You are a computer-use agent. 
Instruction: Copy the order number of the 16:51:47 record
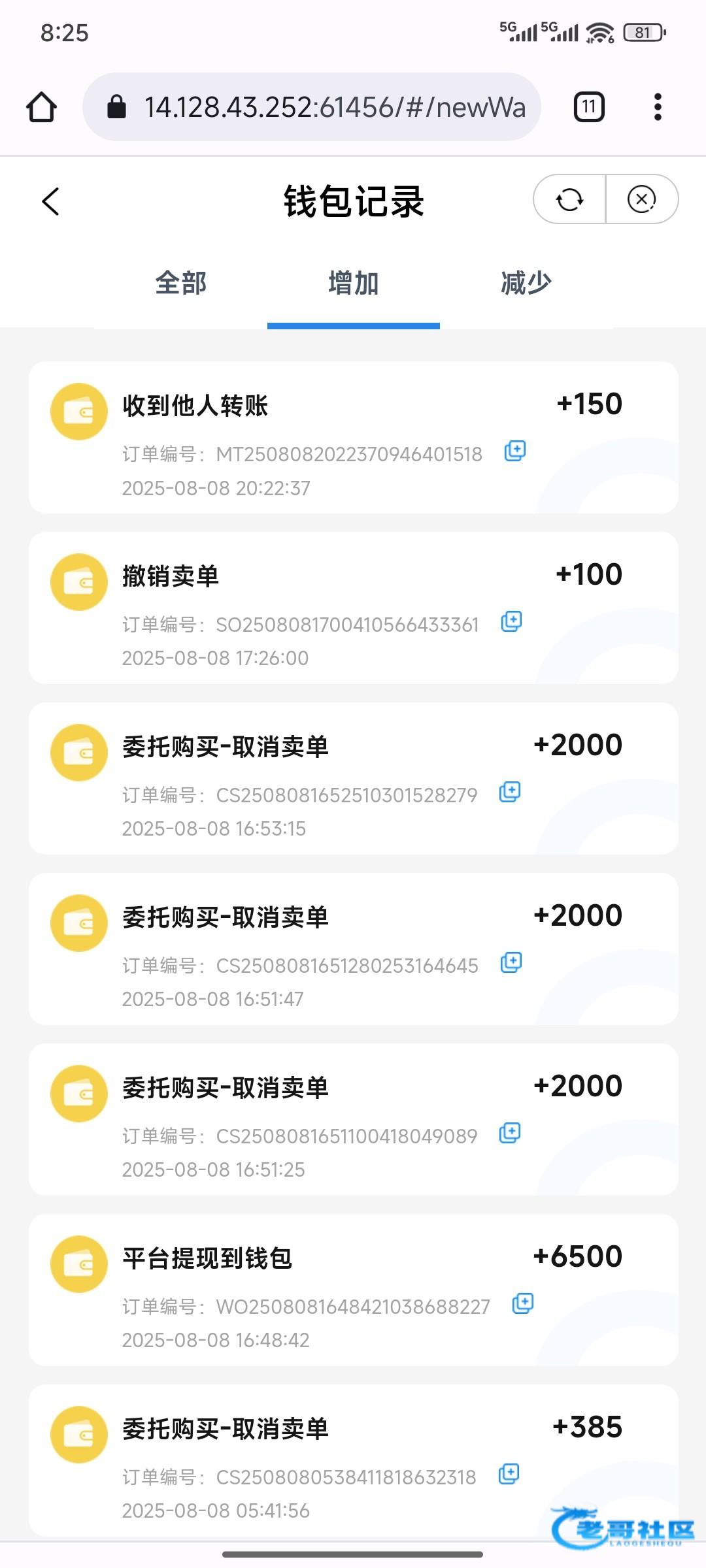click(511, 962)
